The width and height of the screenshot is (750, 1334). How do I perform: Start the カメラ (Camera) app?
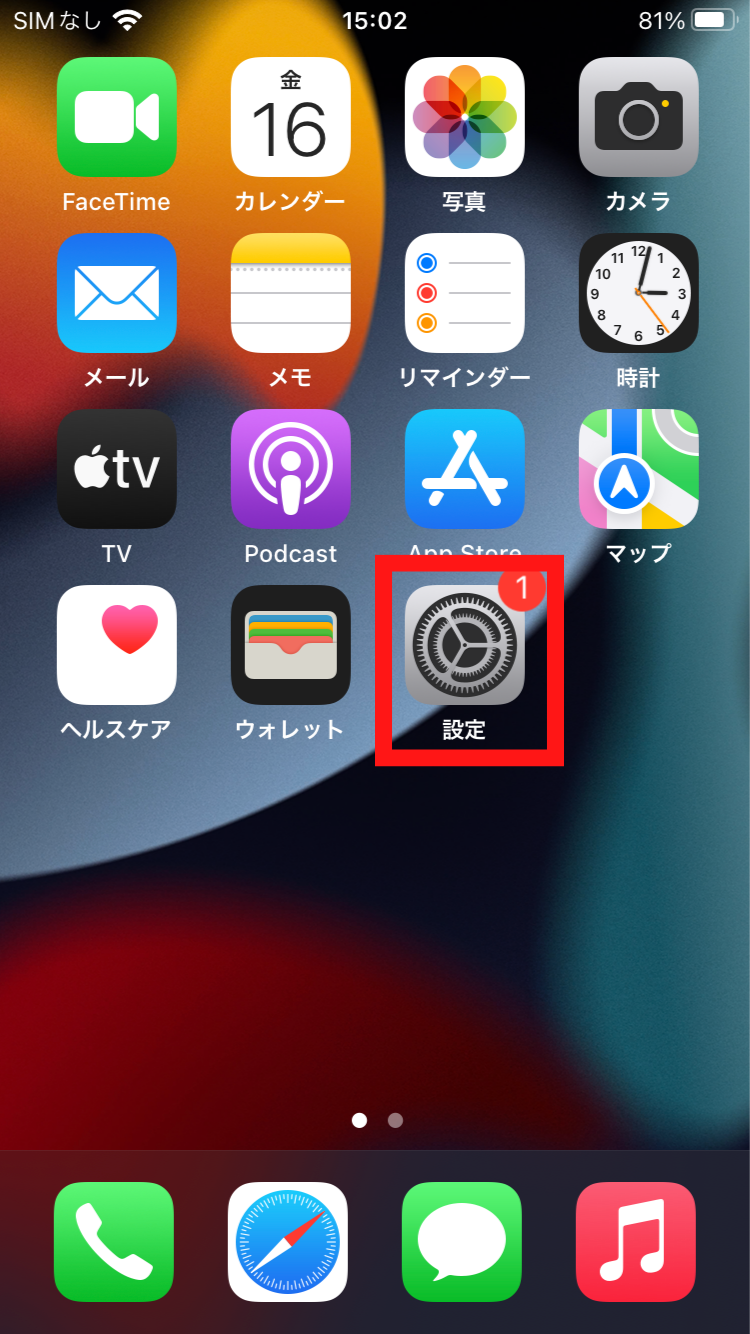click(638, 117)
